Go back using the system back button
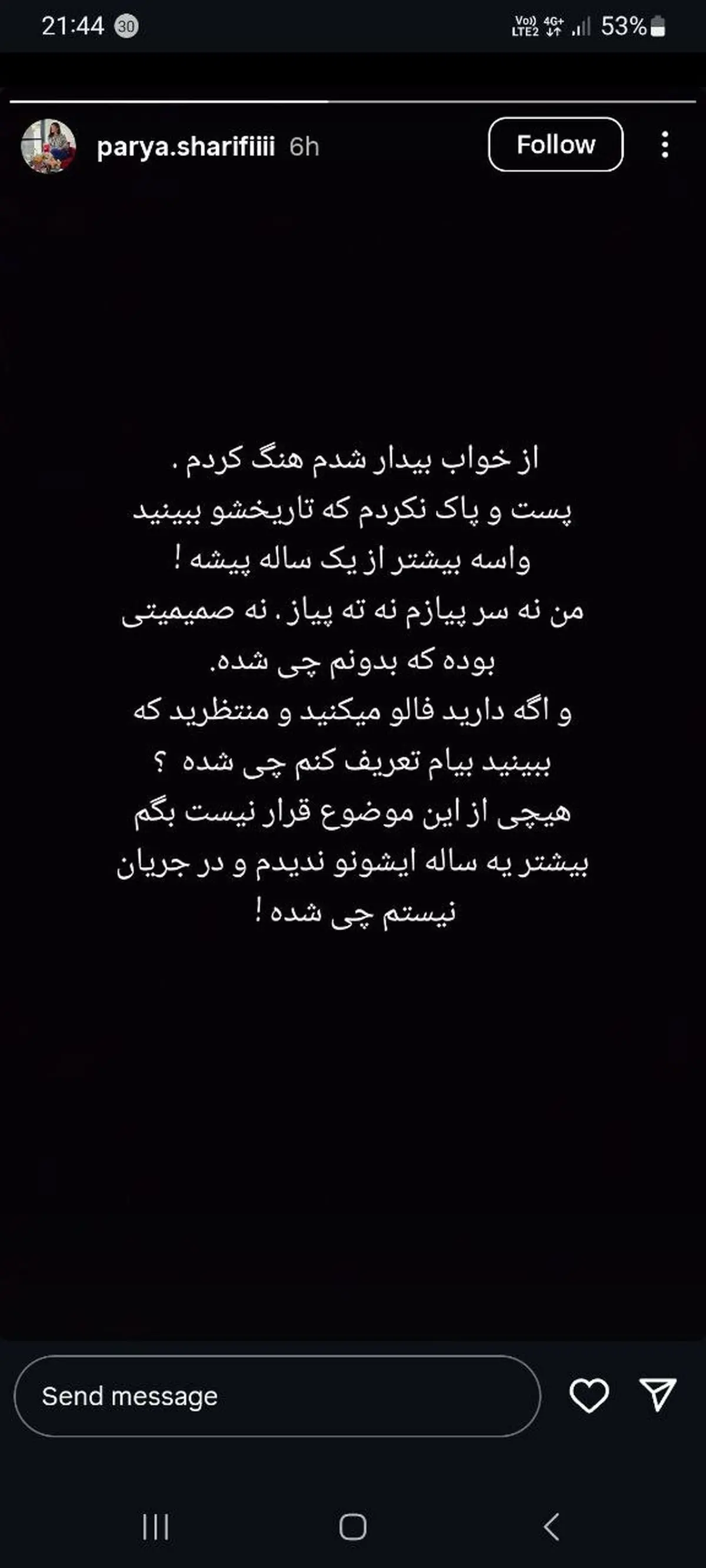 pos(551,1526)
